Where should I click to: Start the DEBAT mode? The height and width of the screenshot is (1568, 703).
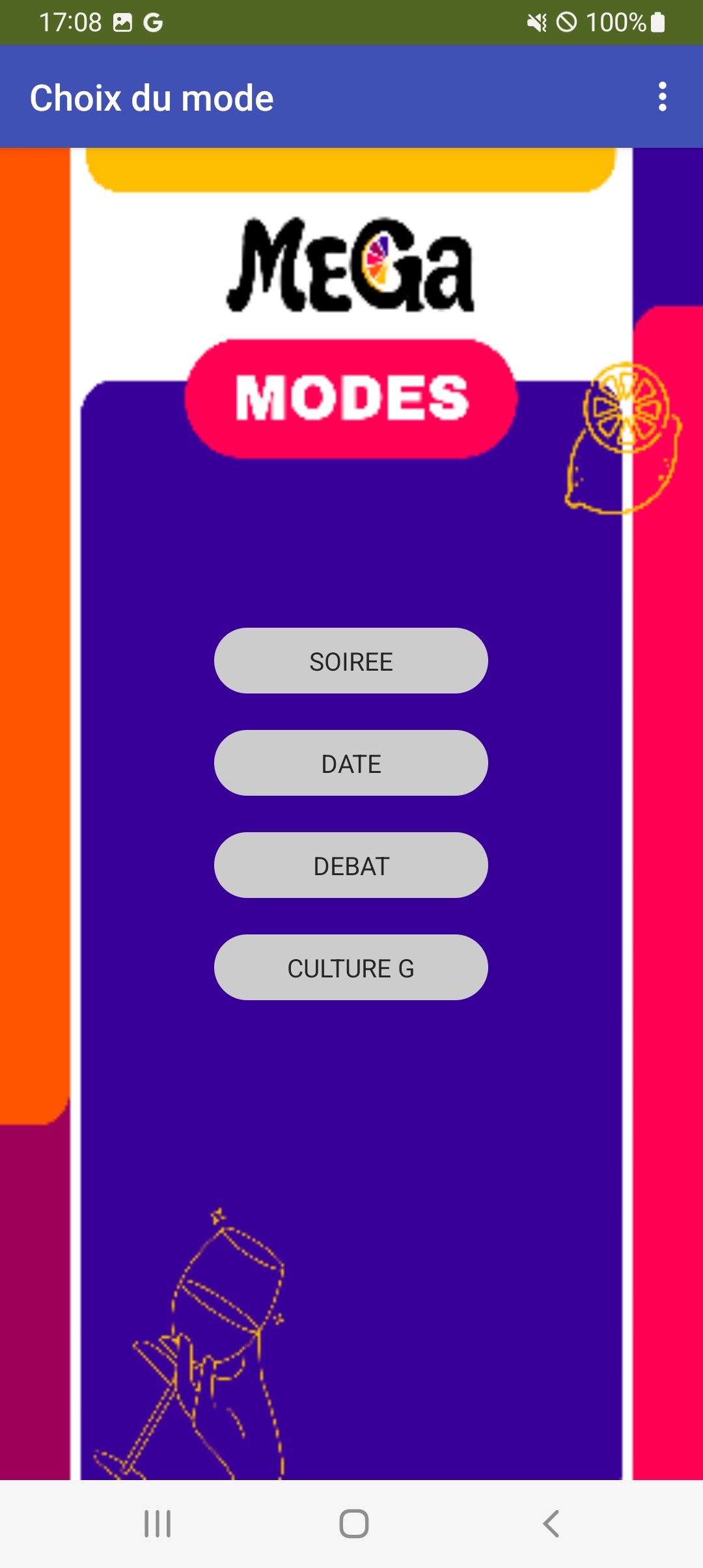(351, 865)
